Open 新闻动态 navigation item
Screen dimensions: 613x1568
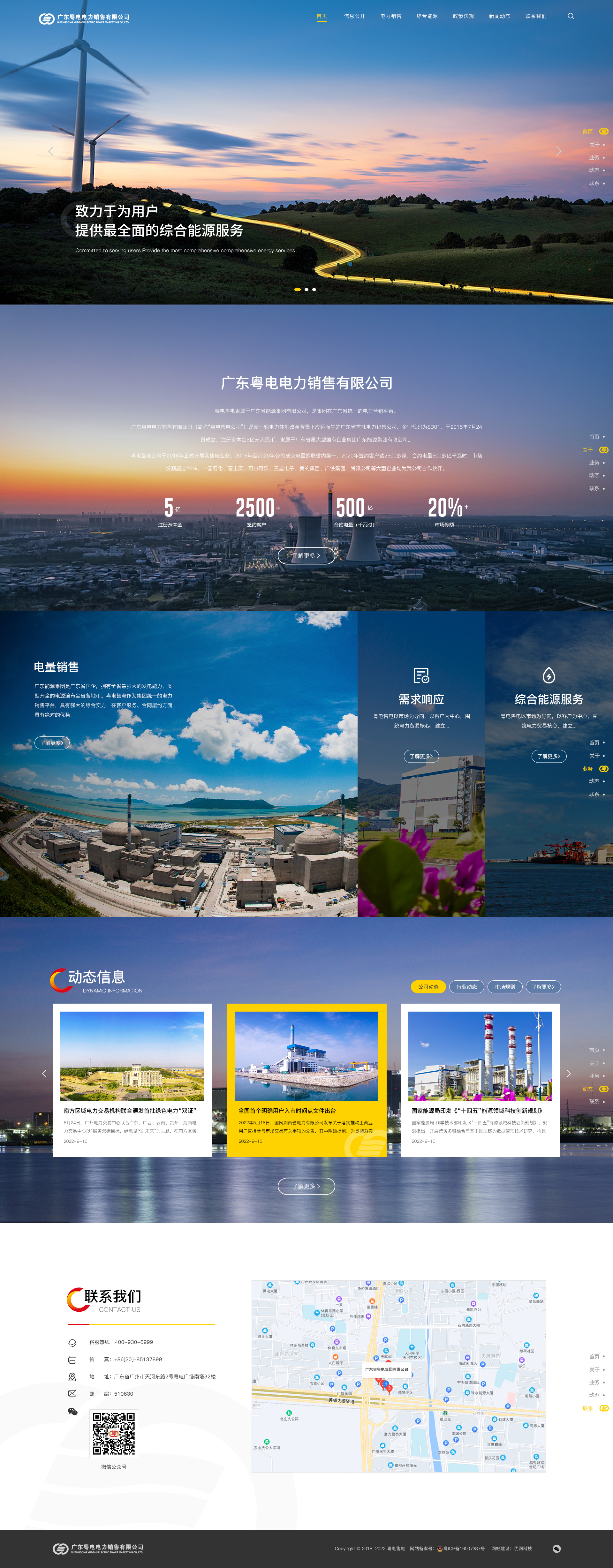pos(499,16)
